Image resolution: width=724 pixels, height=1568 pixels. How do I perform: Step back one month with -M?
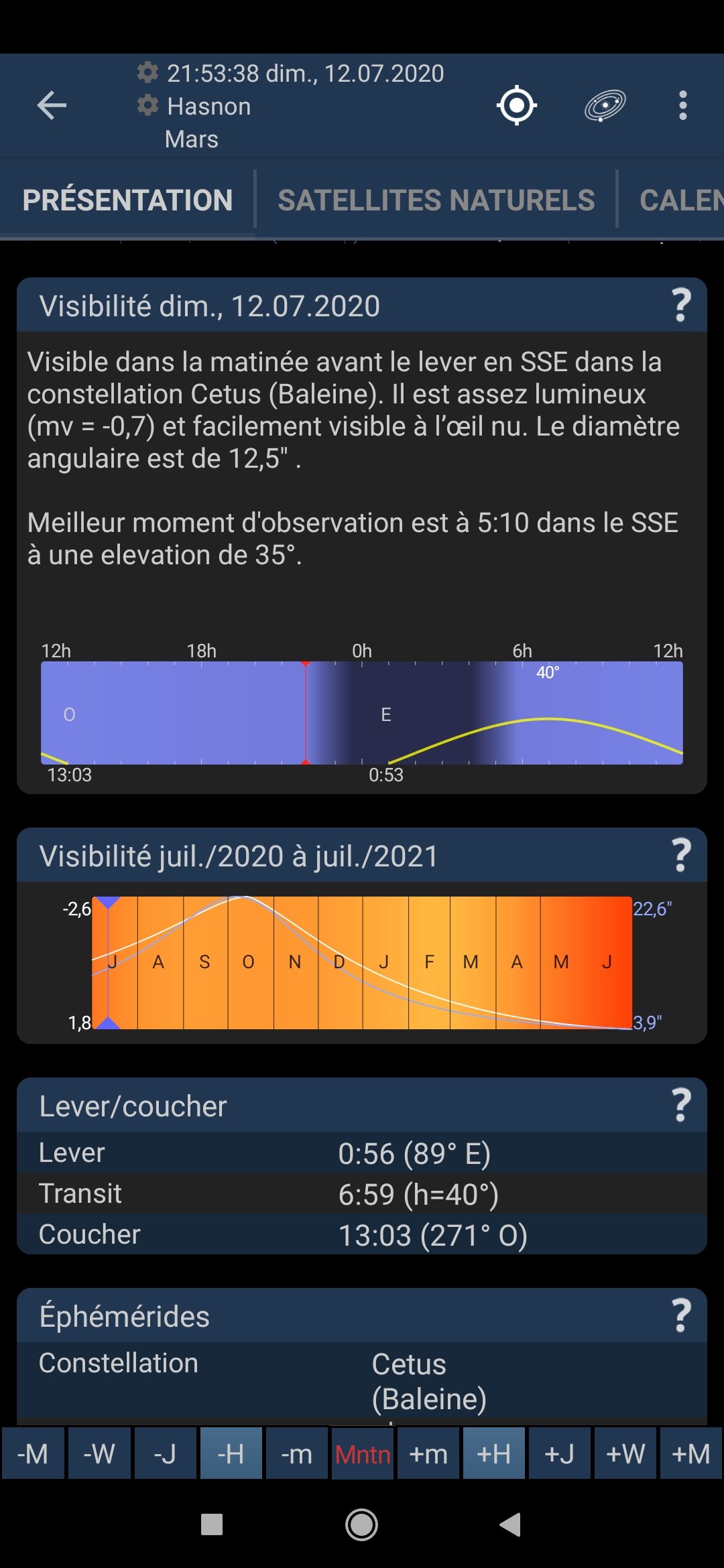tap(33, 1453)
